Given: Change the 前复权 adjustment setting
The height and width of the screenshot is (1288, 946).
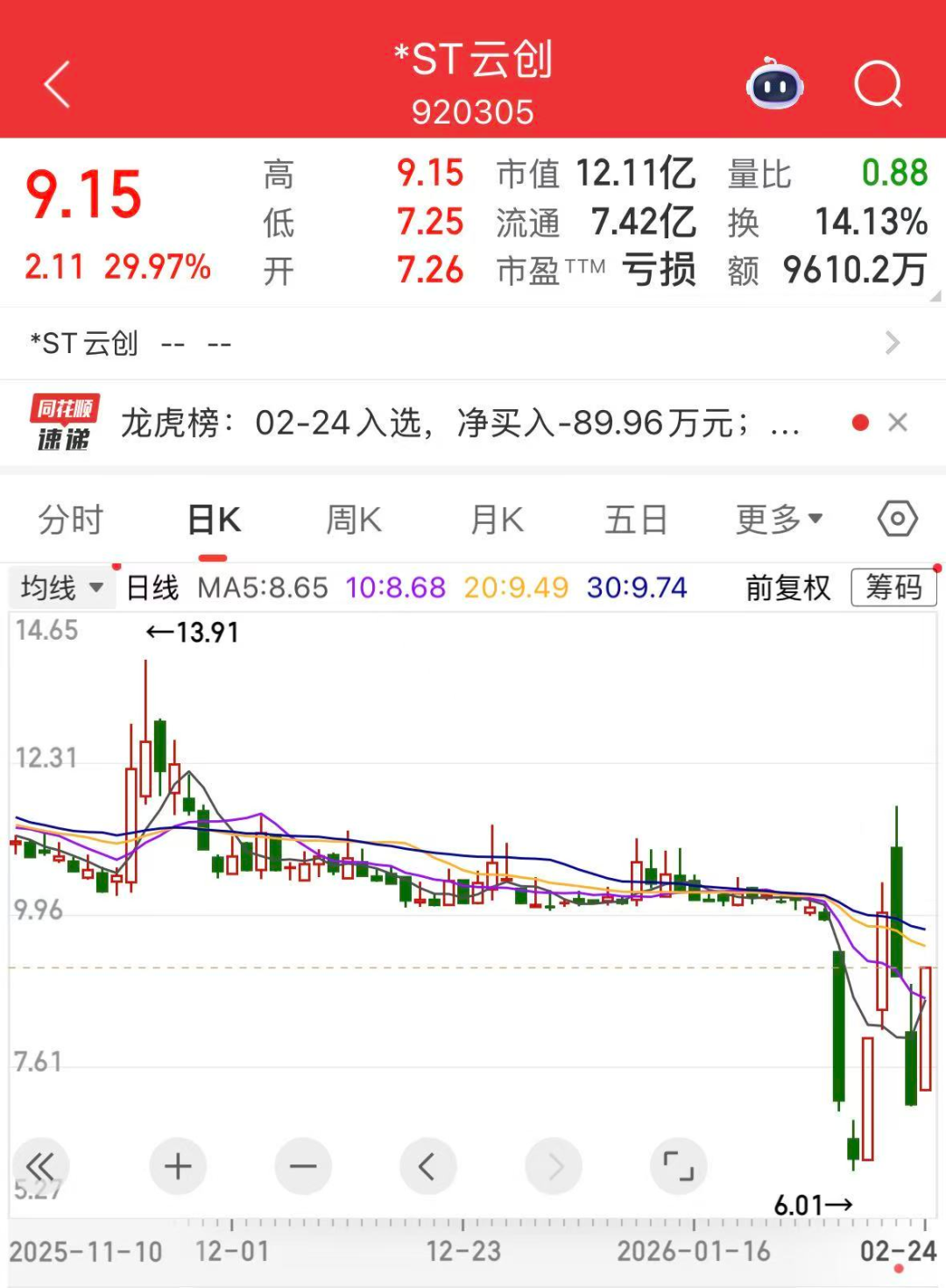Looking at the screenshot, I should coord(787,588).
